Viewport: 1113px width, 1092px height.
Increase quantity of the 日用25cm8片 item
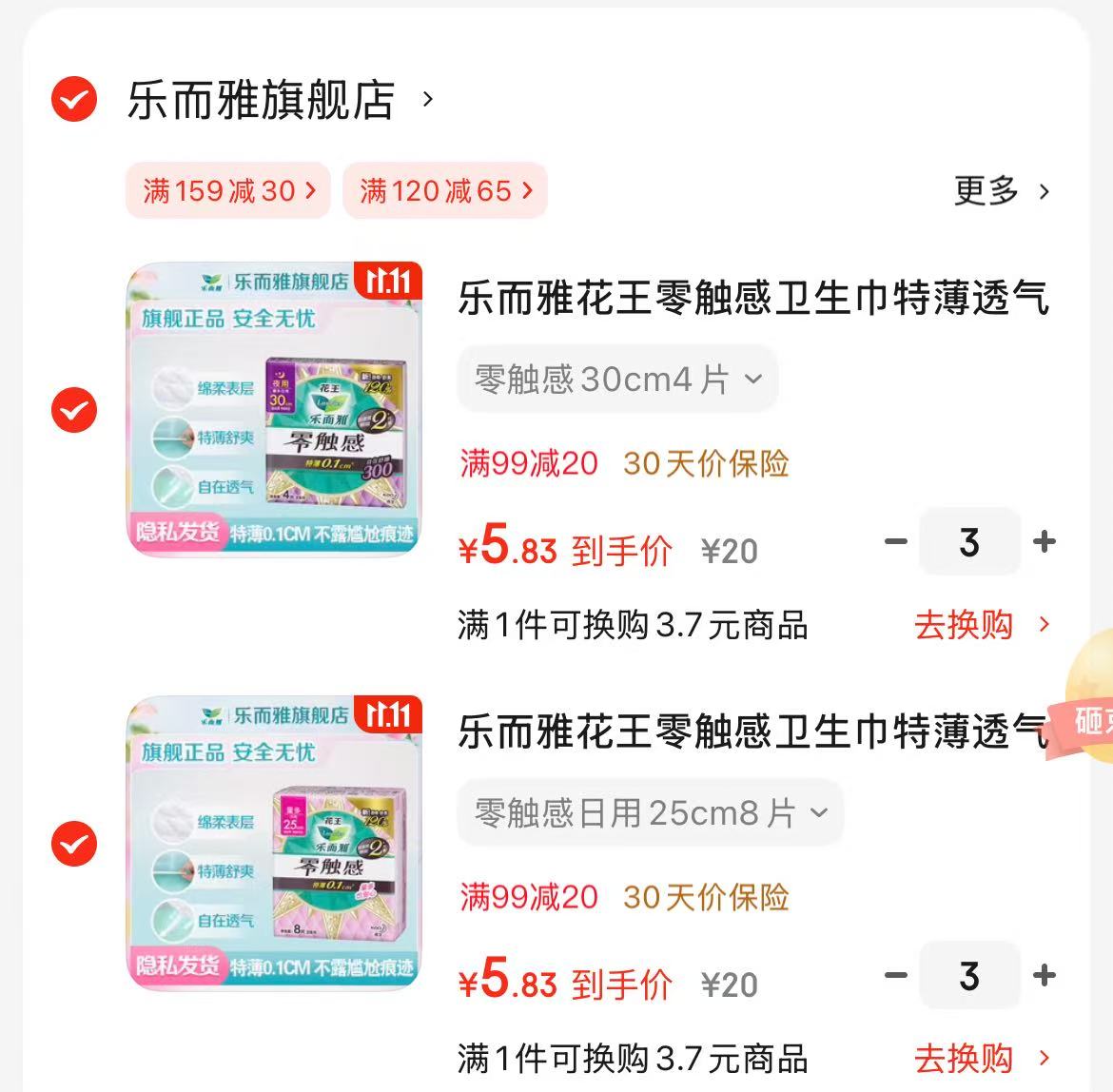coord(1045,976)
